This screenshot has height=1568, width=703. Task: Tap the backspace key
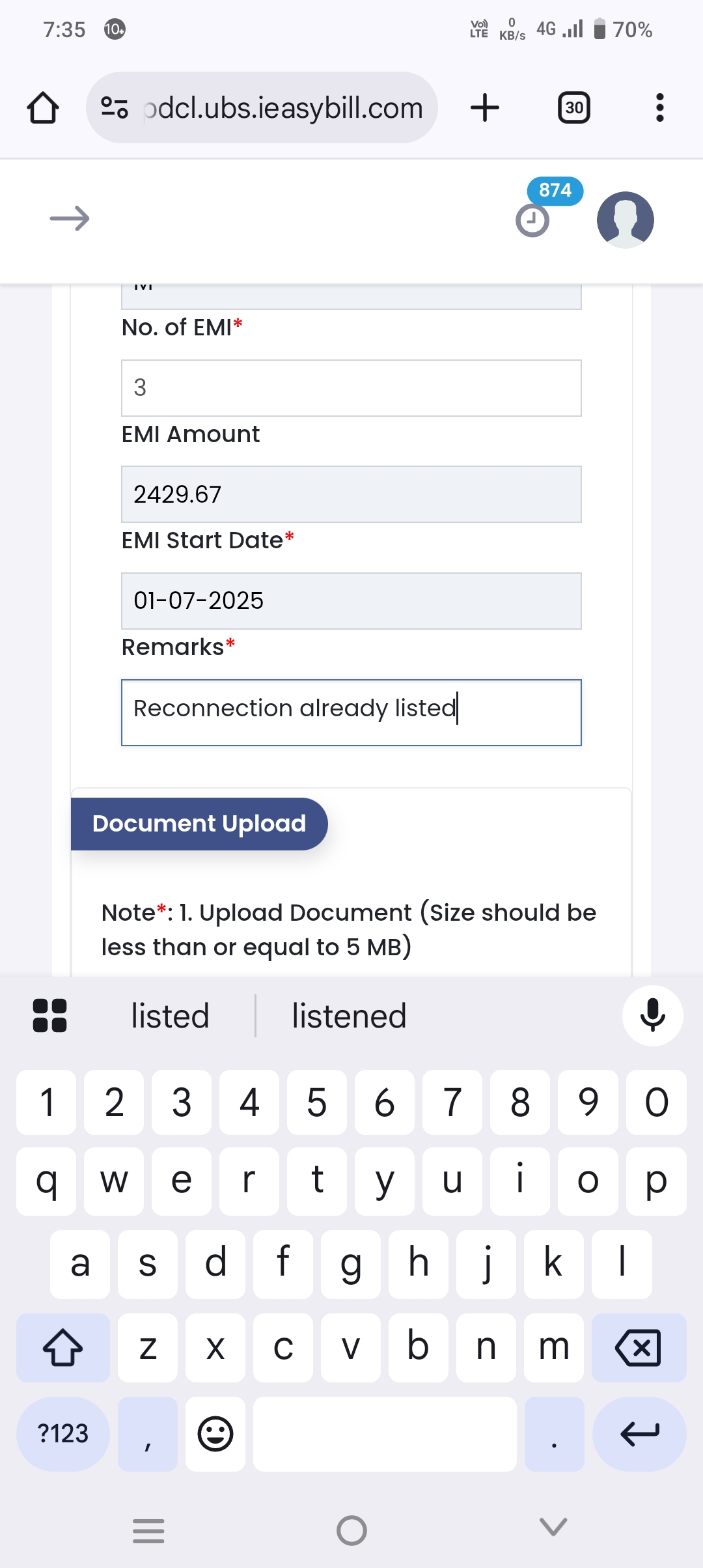pos(639,1348)
